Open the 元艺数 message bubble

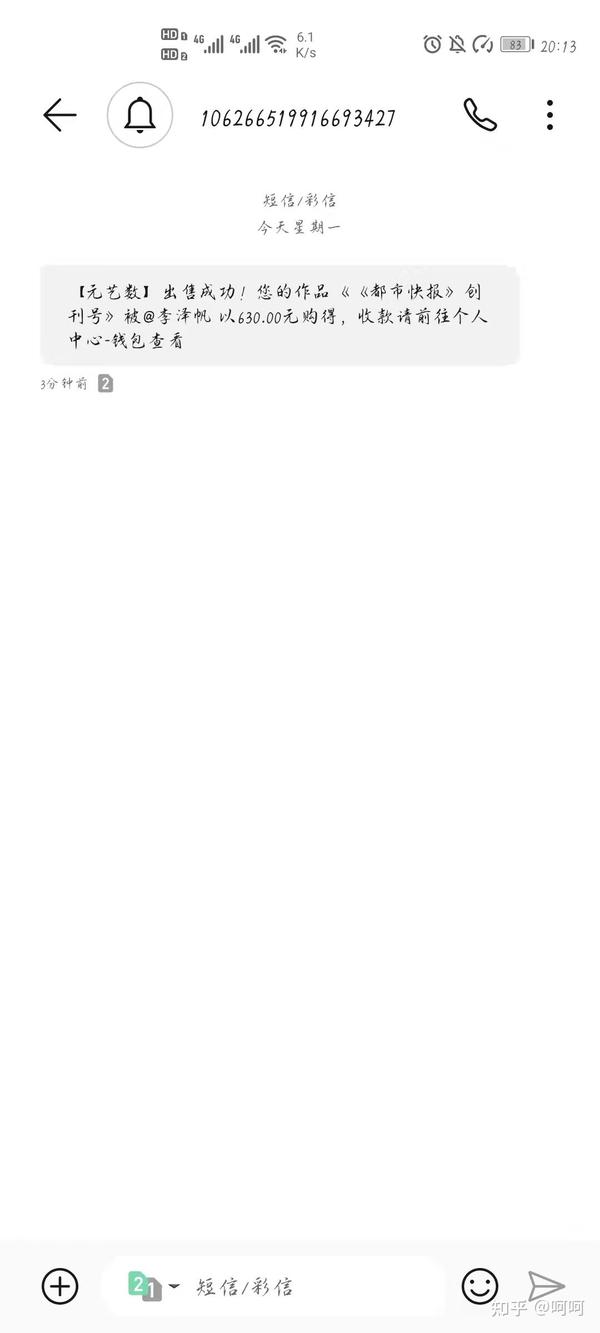(280, 315)
